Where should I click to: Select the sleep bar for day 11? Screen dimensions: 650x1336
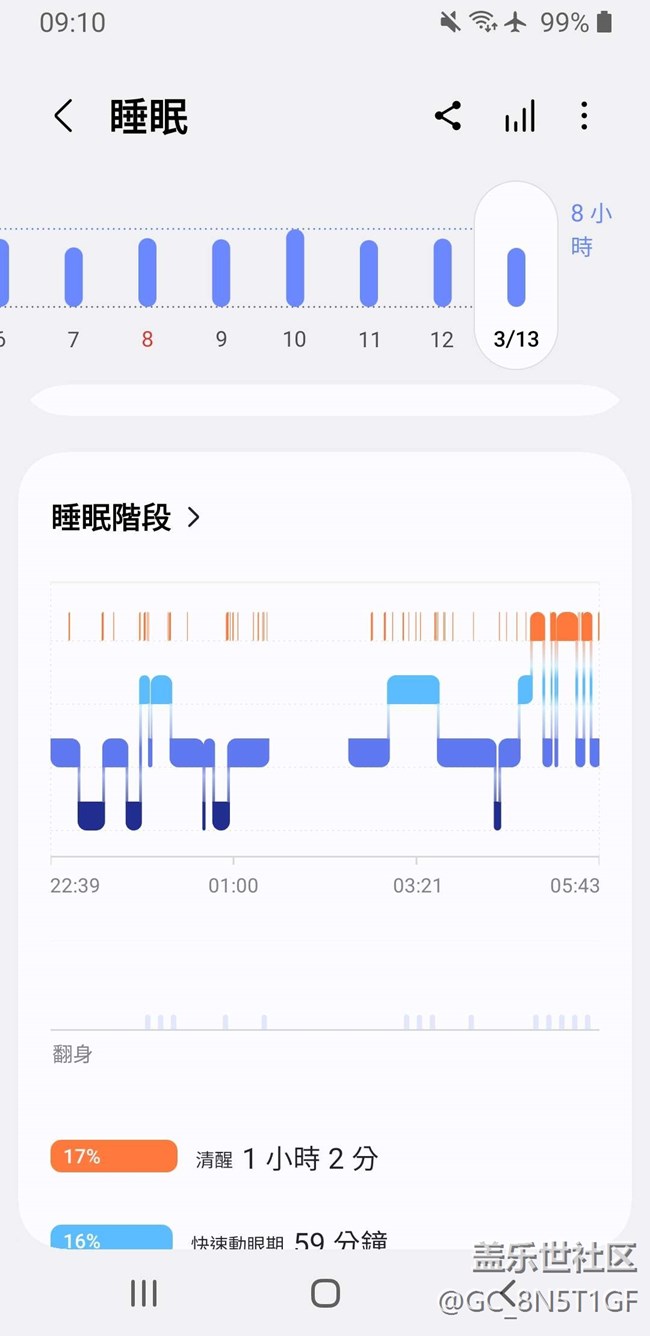[369, 273]
